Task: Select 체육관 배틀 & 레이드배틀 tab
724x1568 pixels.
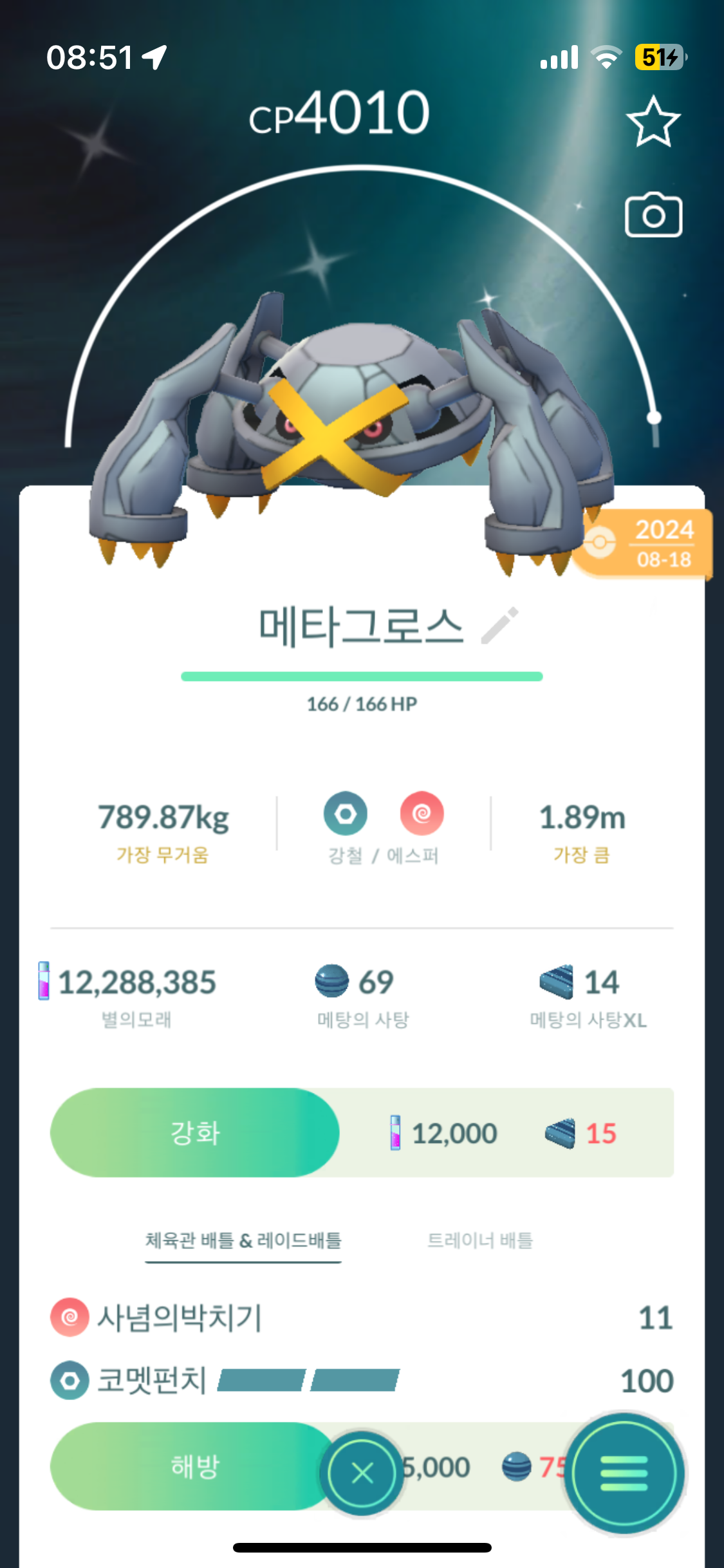Action: click(243, 1240)
